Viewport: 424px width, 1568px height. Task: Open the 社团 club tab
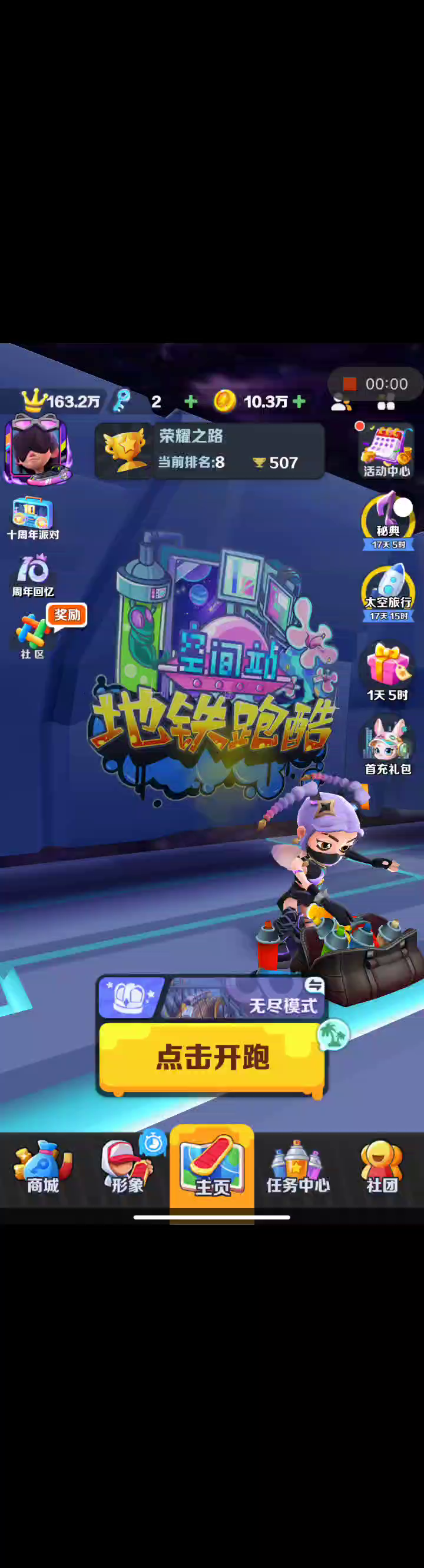point(382,1169)
